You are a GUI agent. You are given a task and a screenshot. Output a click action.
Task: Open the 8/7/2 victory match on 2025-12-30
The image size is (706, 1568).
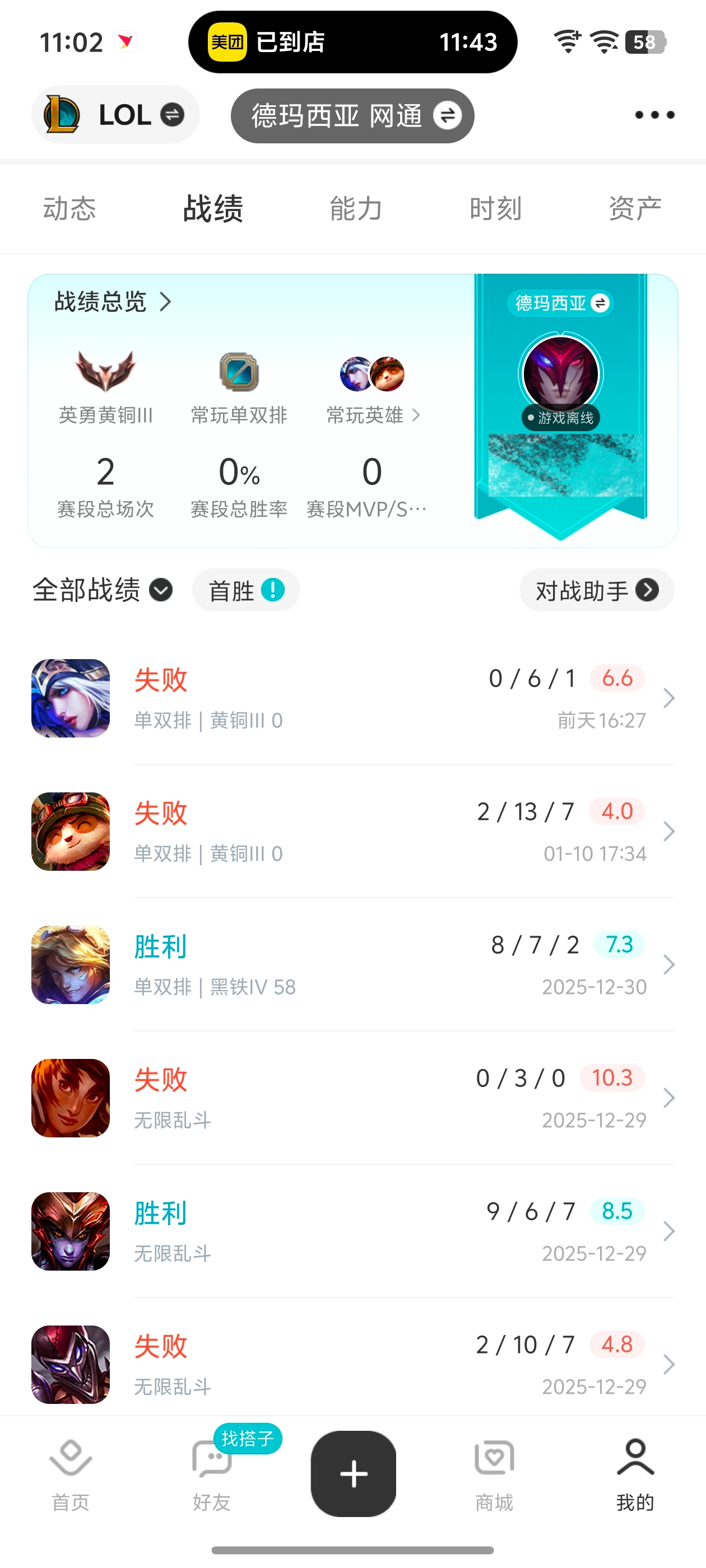(390, 965)
